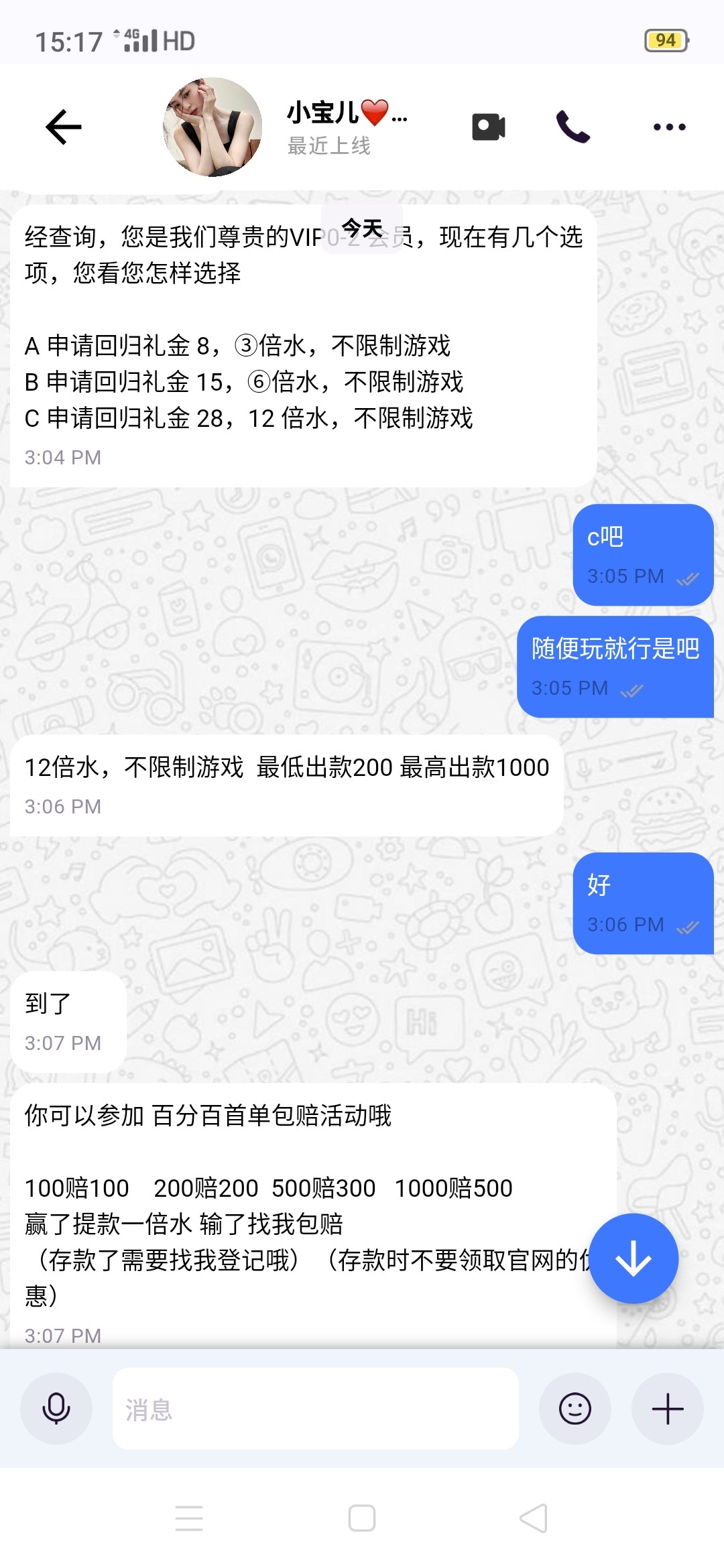Start a video call with 小宝儿

click(489, 127)
